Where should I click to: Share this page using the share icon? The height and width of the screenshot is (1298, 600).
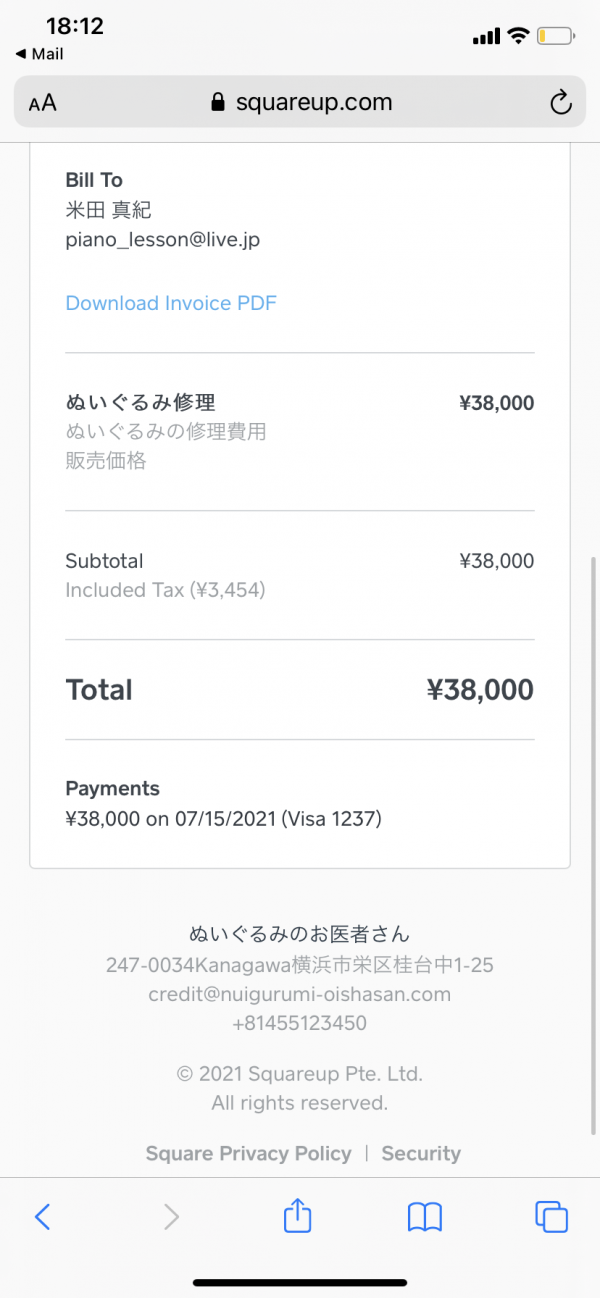point(298,1215)
